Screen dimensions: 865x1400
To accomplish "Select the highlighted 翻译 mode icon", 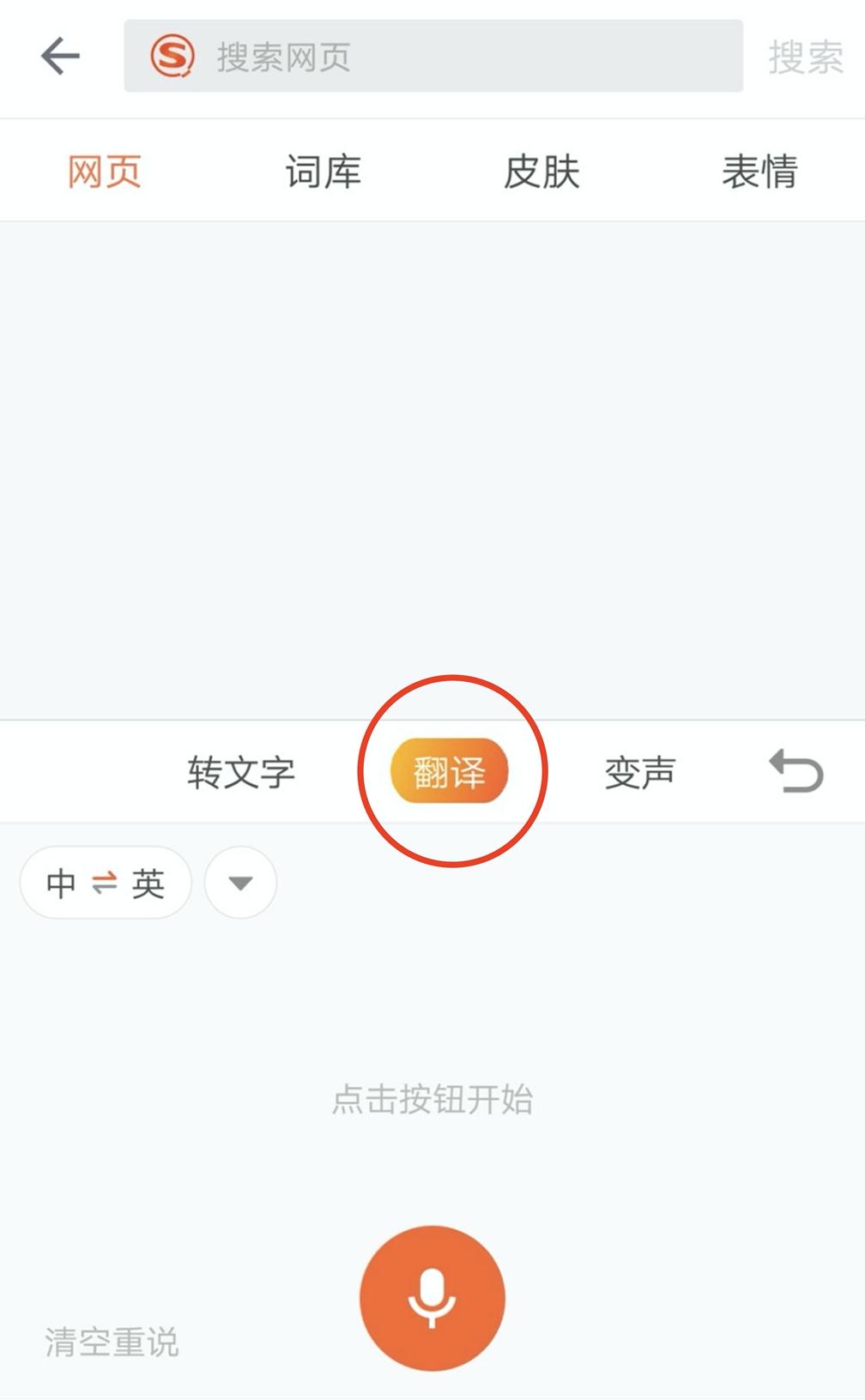I will (450, 770).
